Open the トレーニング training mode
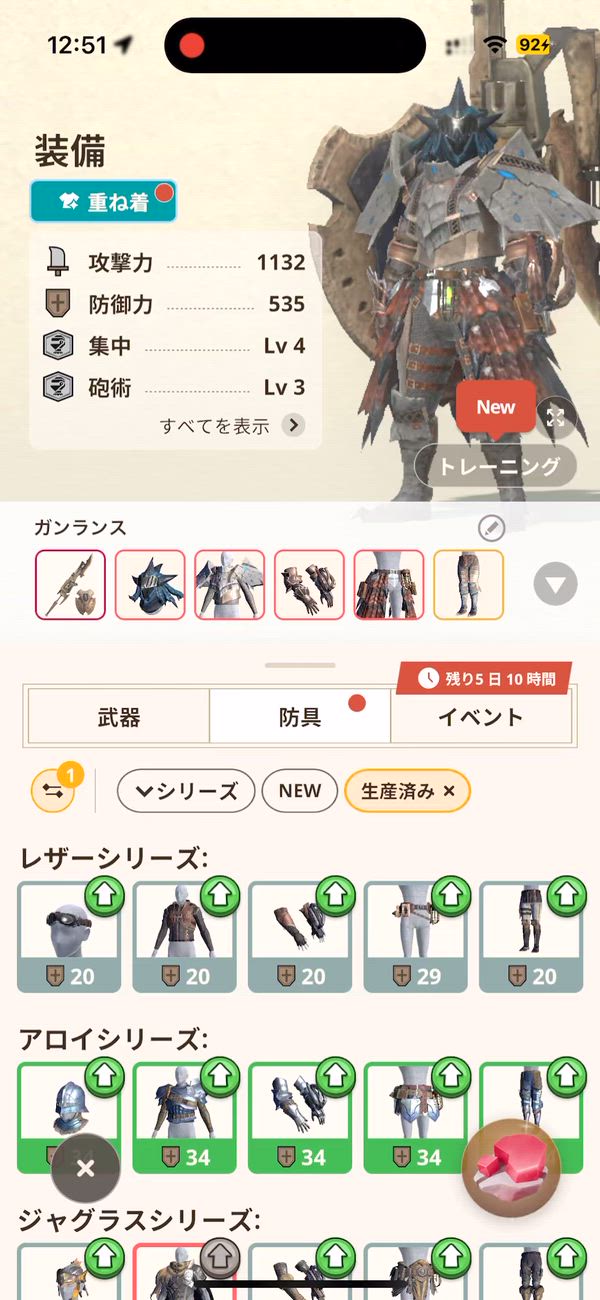 [496, 466]
